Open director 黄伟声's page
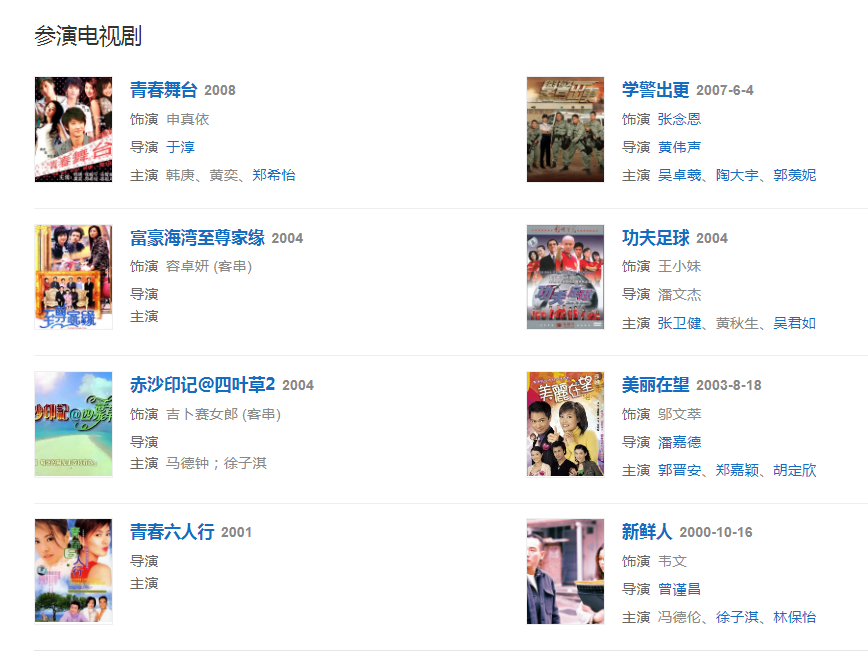Screen dimensions: 868x651 coord(679,147)
